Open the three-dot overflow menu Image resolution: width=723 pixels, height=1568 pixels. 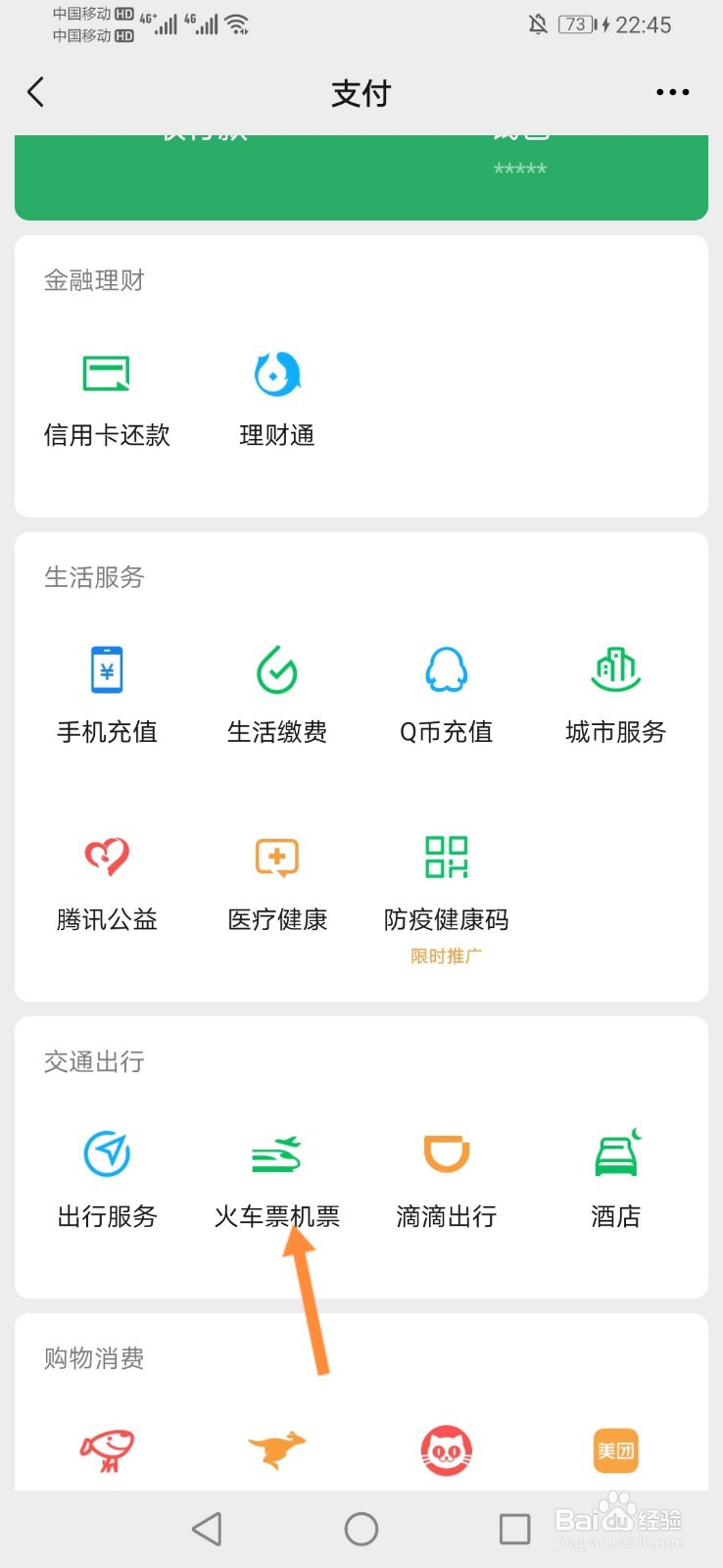pyautogui.click(x=672, y=93)
